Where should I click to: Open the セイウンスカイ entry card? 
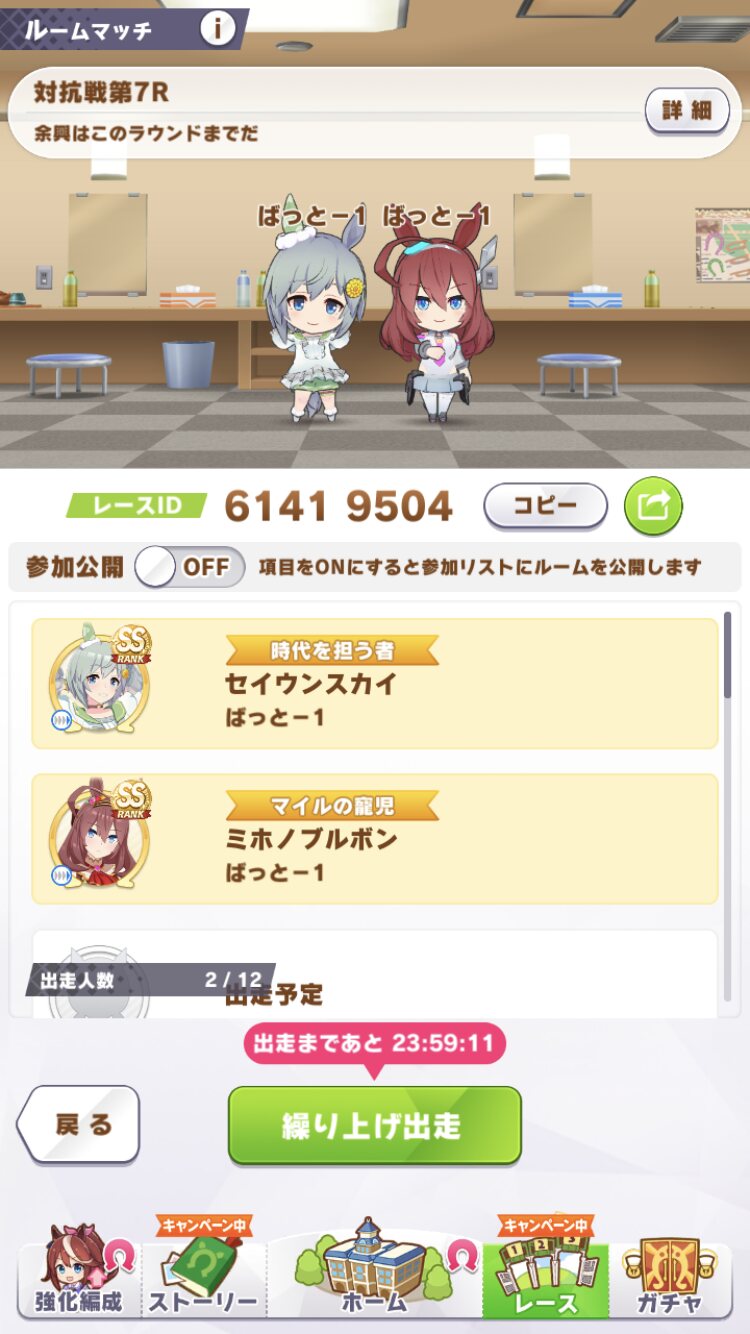click(375, 683)
